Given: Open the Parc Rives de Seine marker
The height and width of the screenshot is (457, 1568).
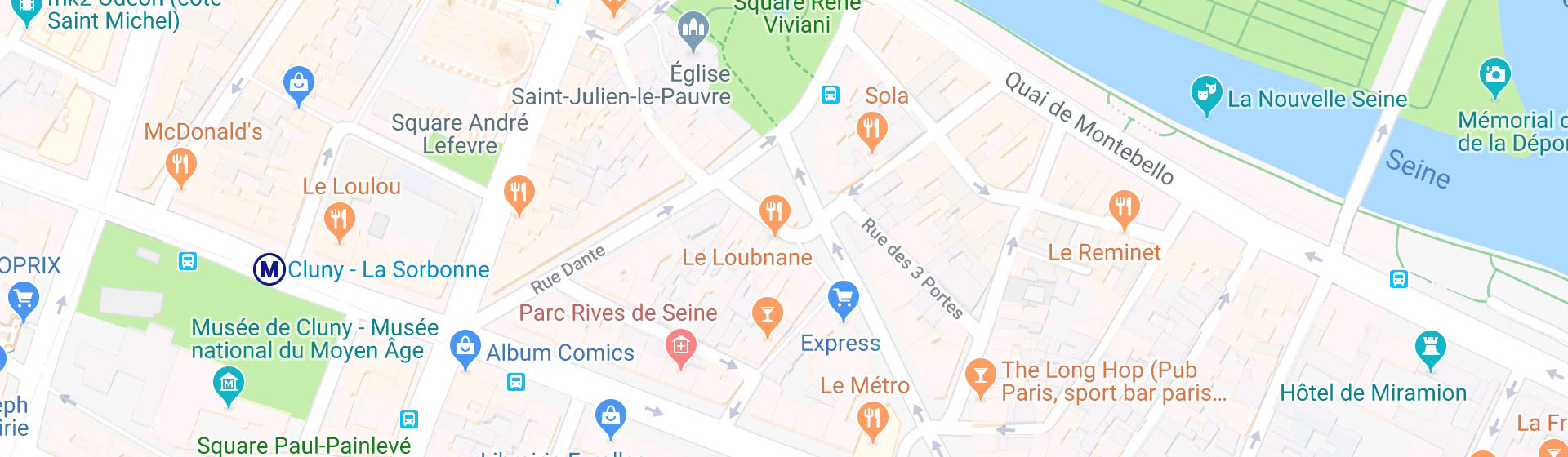Looking at the screenshot, I should tap(680, 347).
